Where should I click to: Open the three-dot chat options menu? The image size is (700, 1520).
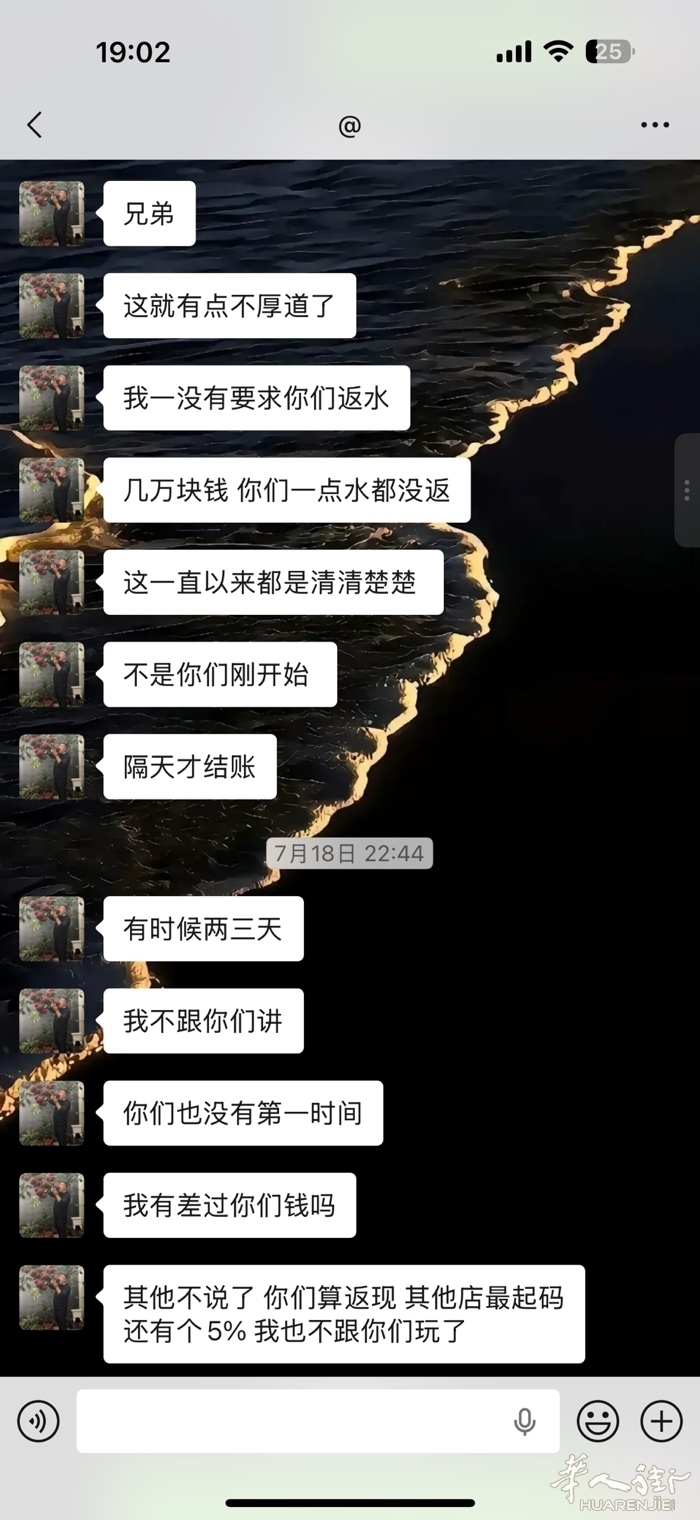pyautogui.click(x=655, y=125)
